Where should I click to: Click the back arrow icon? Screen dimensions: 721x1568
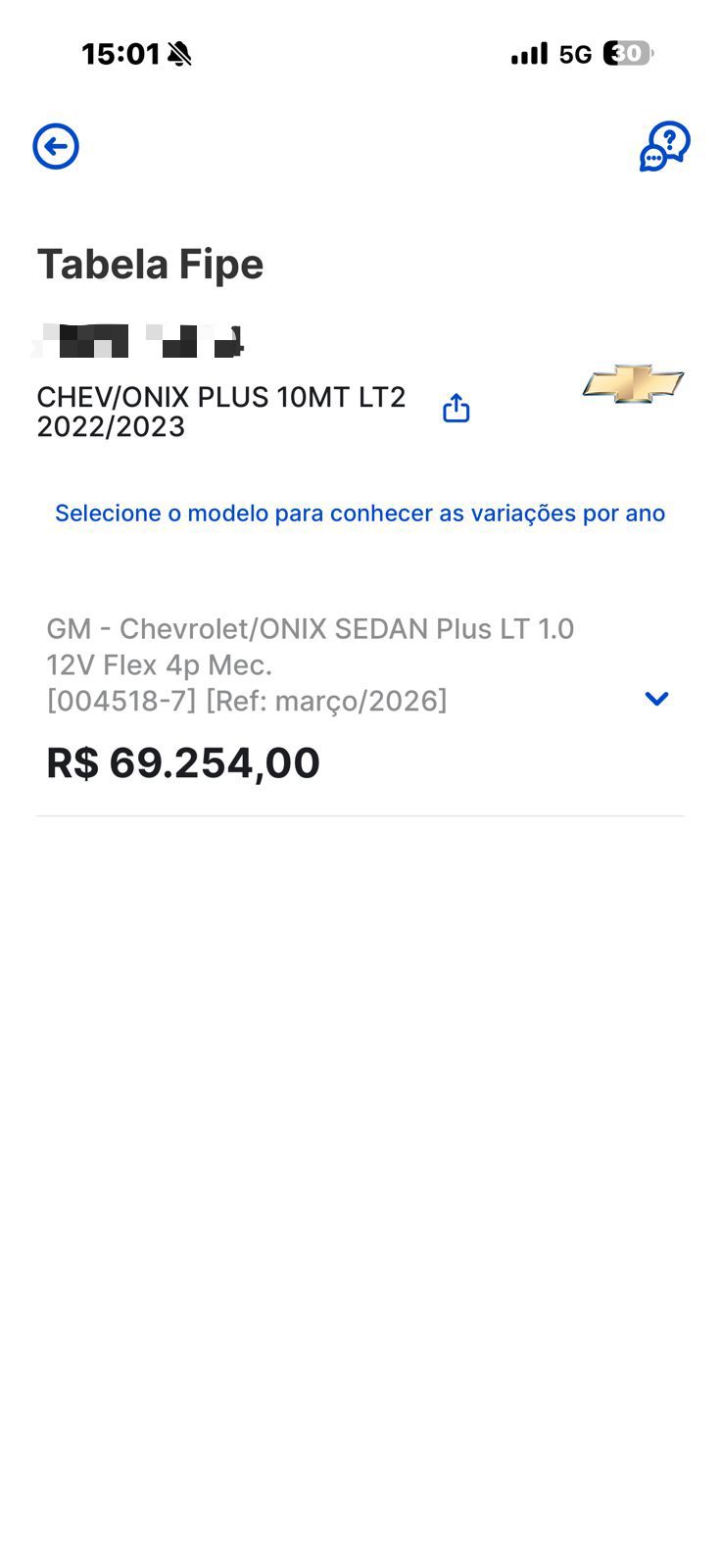click(x=55, y=145)
